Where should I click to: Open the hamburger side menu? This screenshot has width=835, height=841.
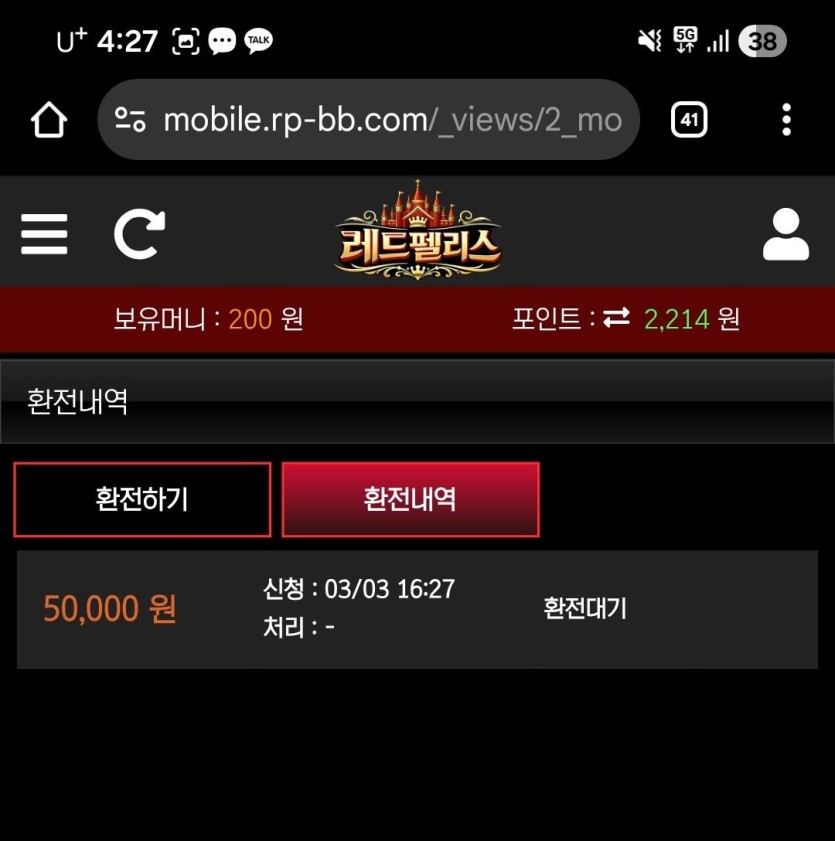coord(44,234)
